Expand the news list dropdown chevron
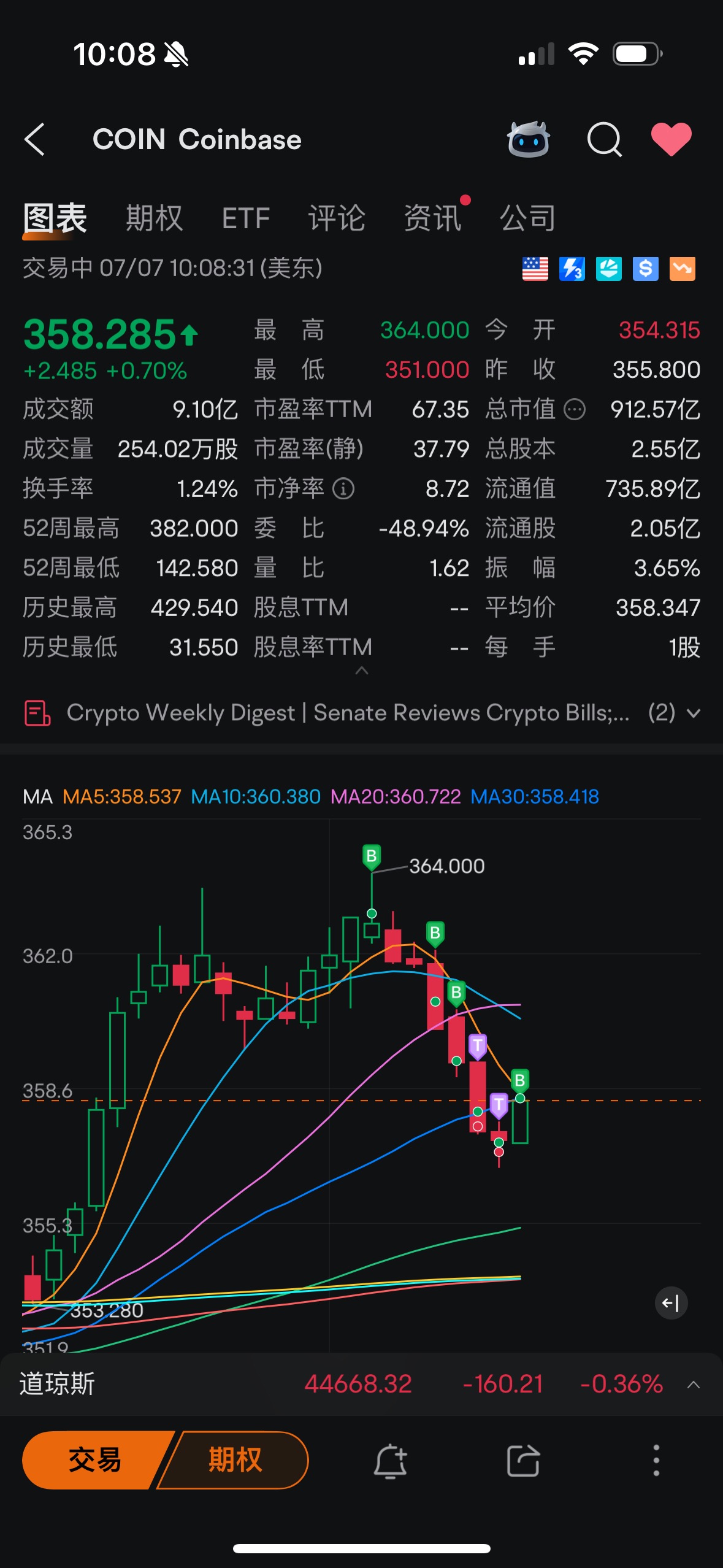This screenshot has height=1568, width=723. [x=694, y=713]
